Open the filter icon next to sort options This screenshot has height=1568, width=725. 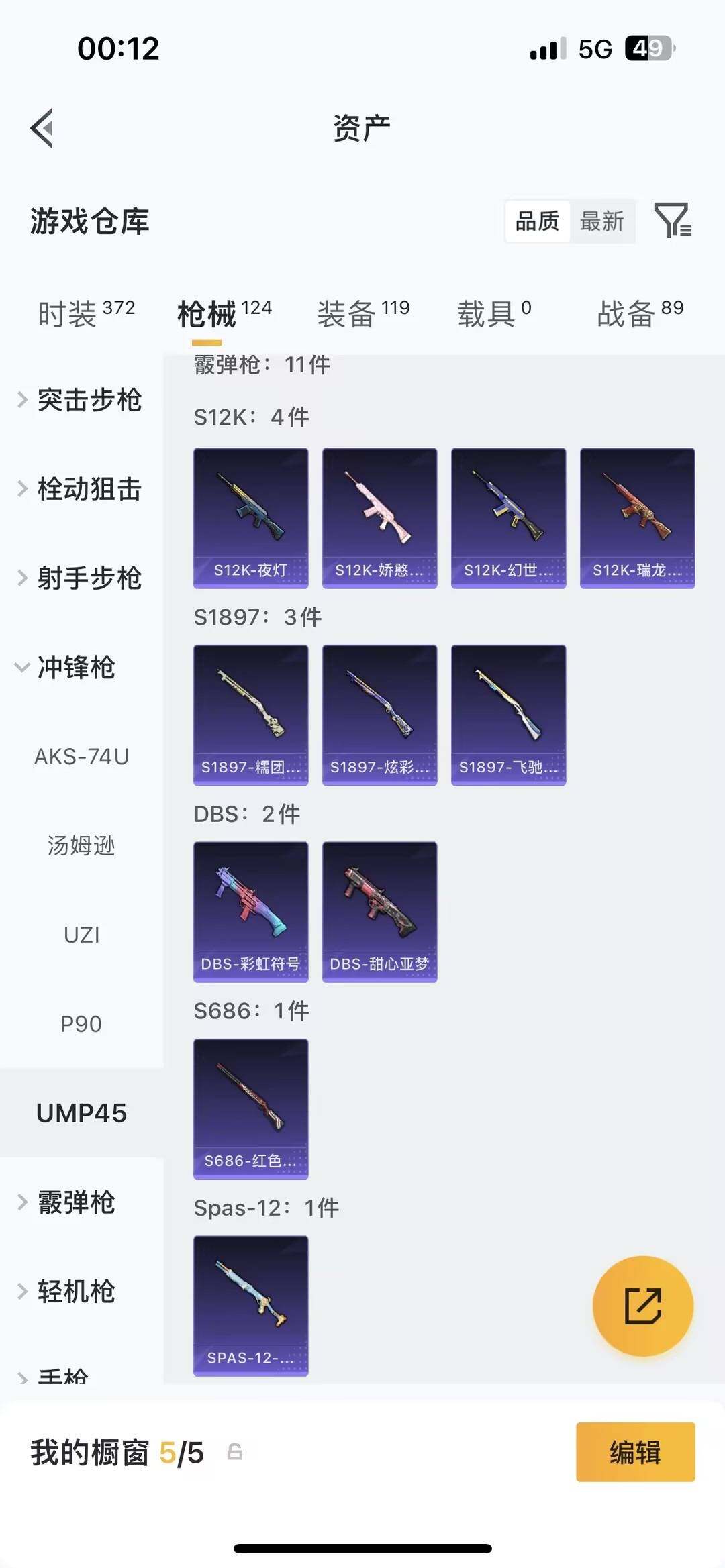(x=673, y=221)
